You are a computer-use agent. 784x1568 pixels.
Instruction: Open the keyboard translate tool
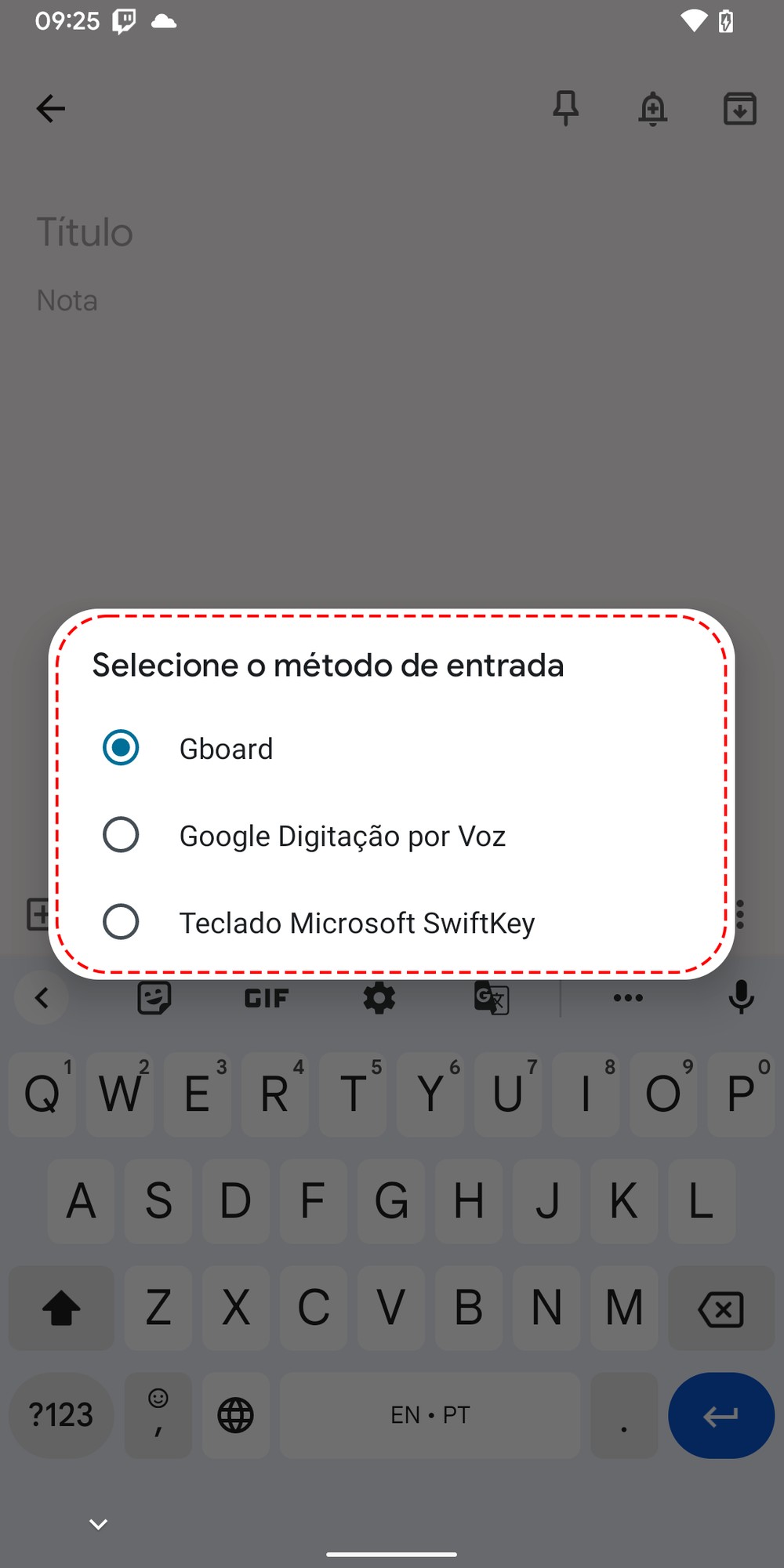click(x=492, y=998)
